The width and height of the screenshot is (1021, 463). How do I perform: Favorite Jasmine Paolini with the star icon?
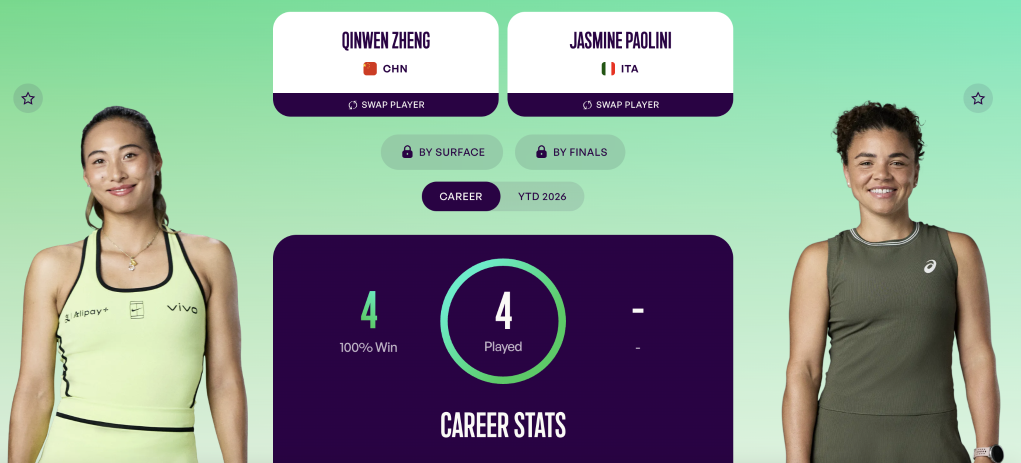pos(978,98)
